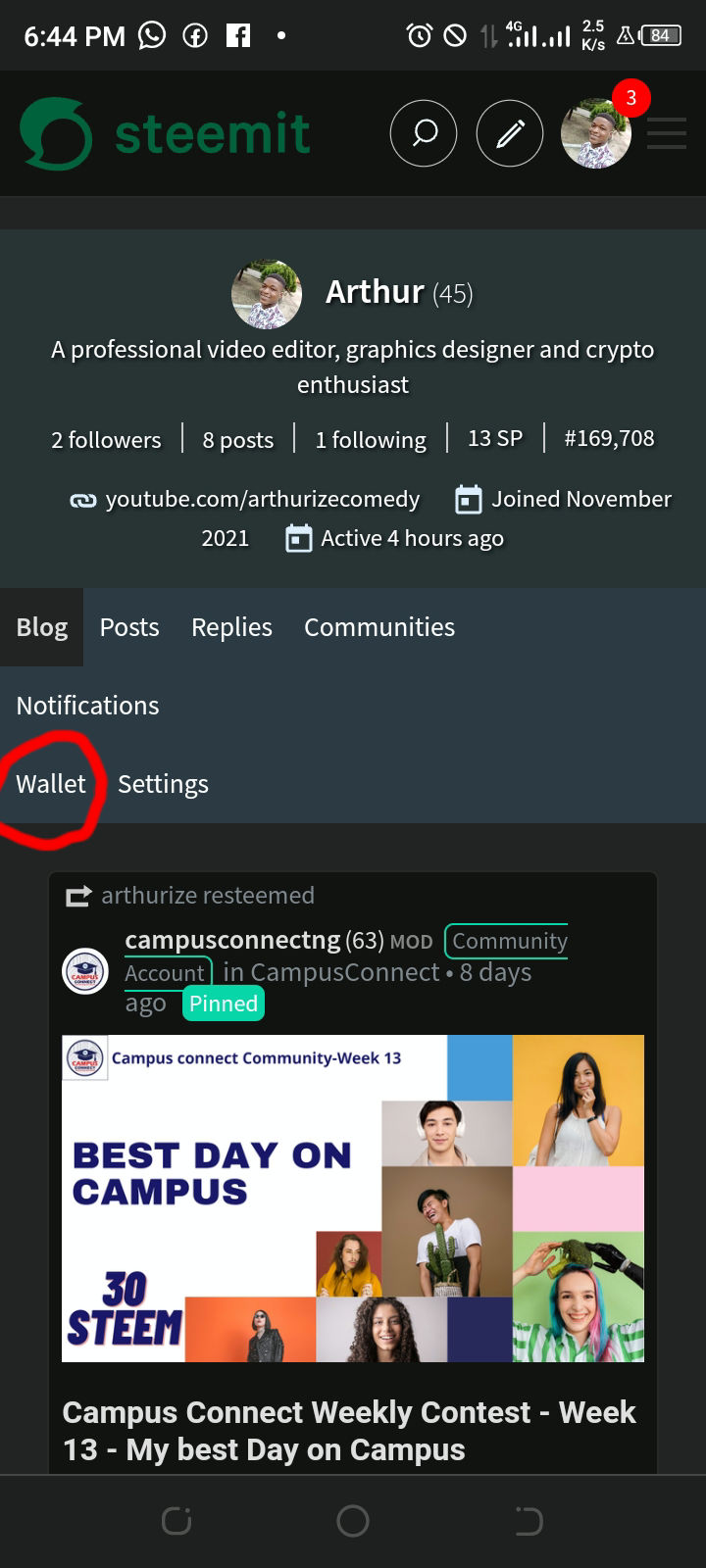Open campusconnectng author profile
Image resolution: width=706 pixels, height=1568 pixels.
tap(232, 940)
